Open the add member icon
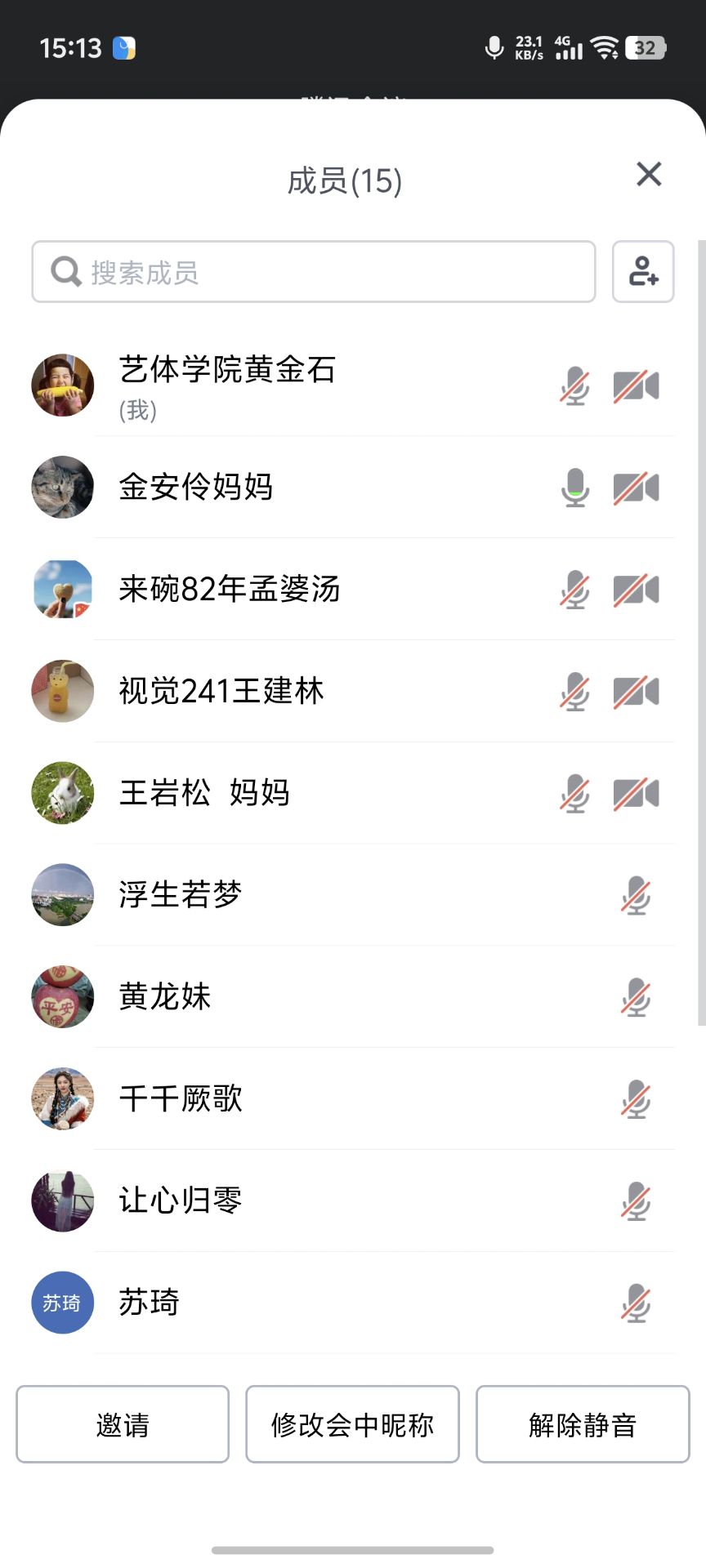706x1568 pixels. coord(643,272)
